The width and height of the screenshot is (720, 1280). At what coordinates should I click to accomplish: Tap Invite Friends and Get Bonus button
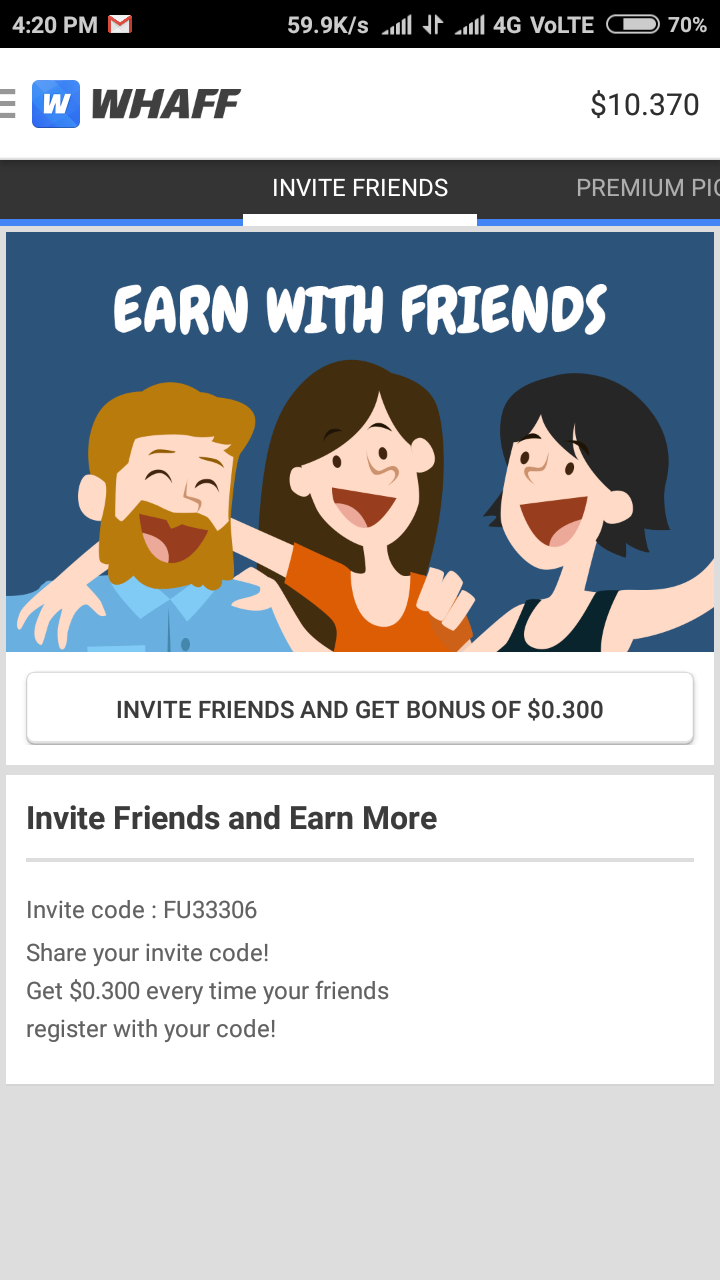click(360, 709)
